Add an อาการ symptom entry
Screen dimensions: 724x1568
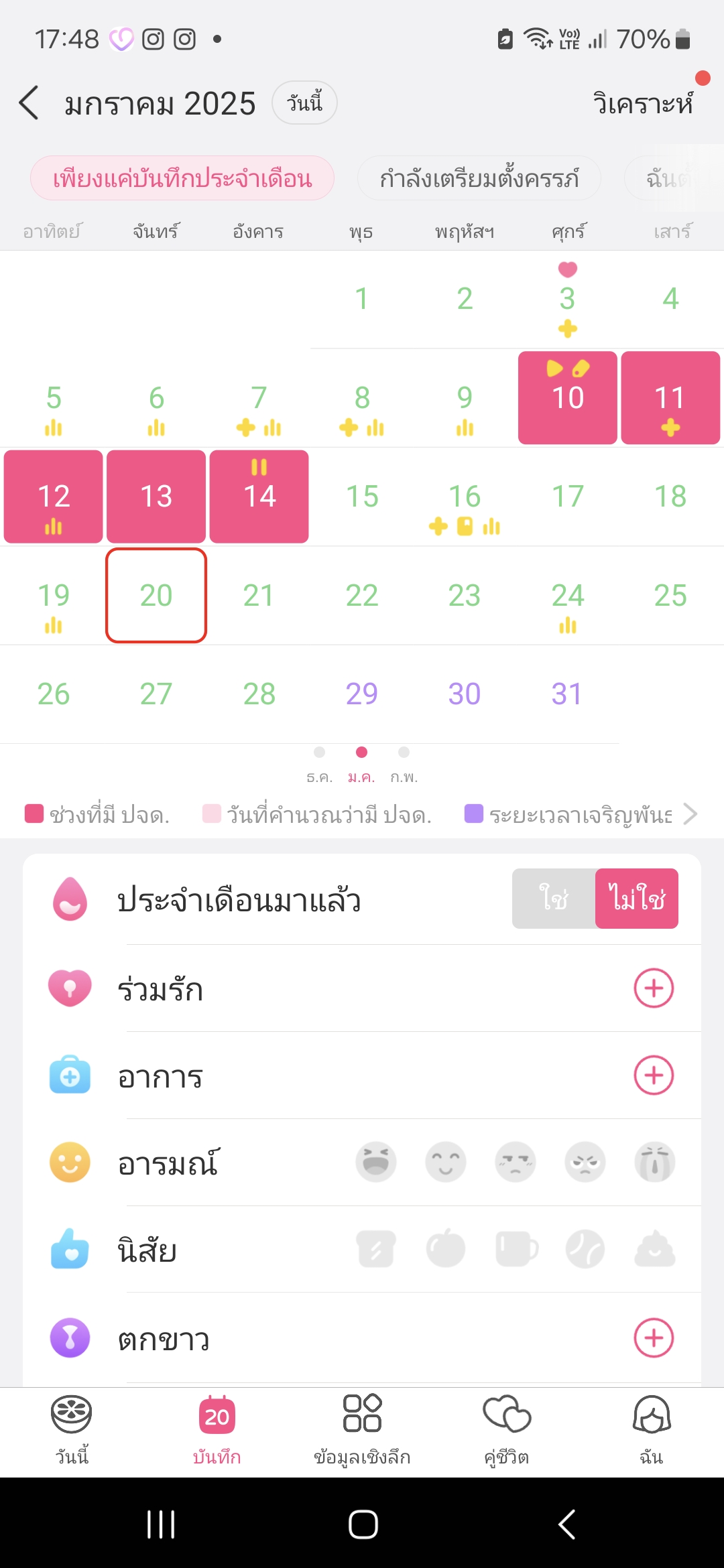[654, 1075]
